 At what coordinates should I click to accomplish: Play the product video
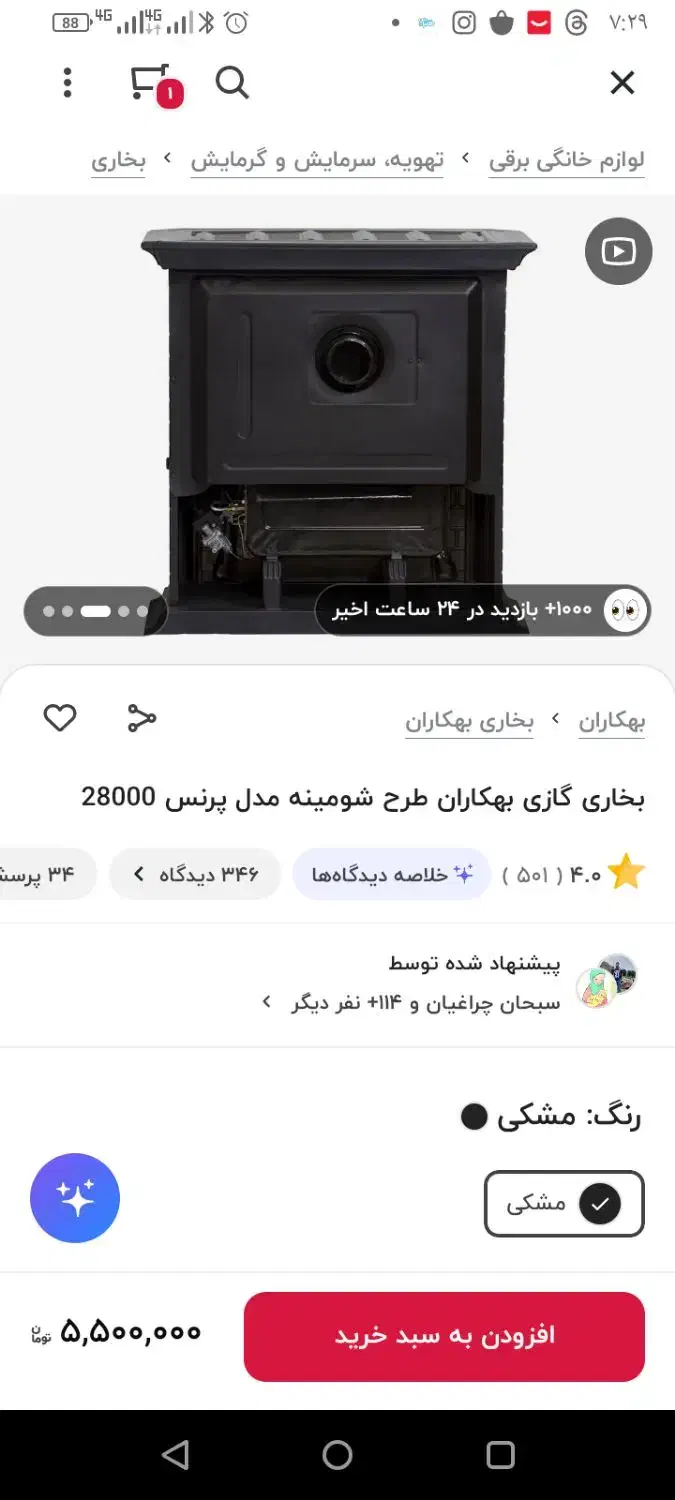[x=618, y=251]
